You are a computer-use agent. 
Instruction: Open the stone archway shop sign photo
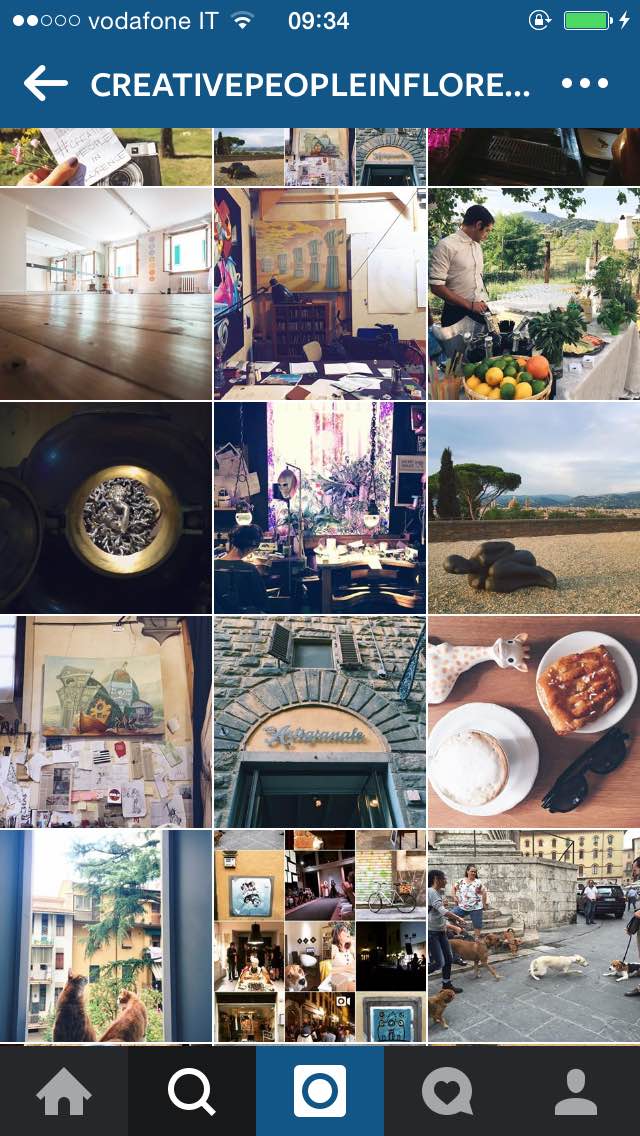320,722
